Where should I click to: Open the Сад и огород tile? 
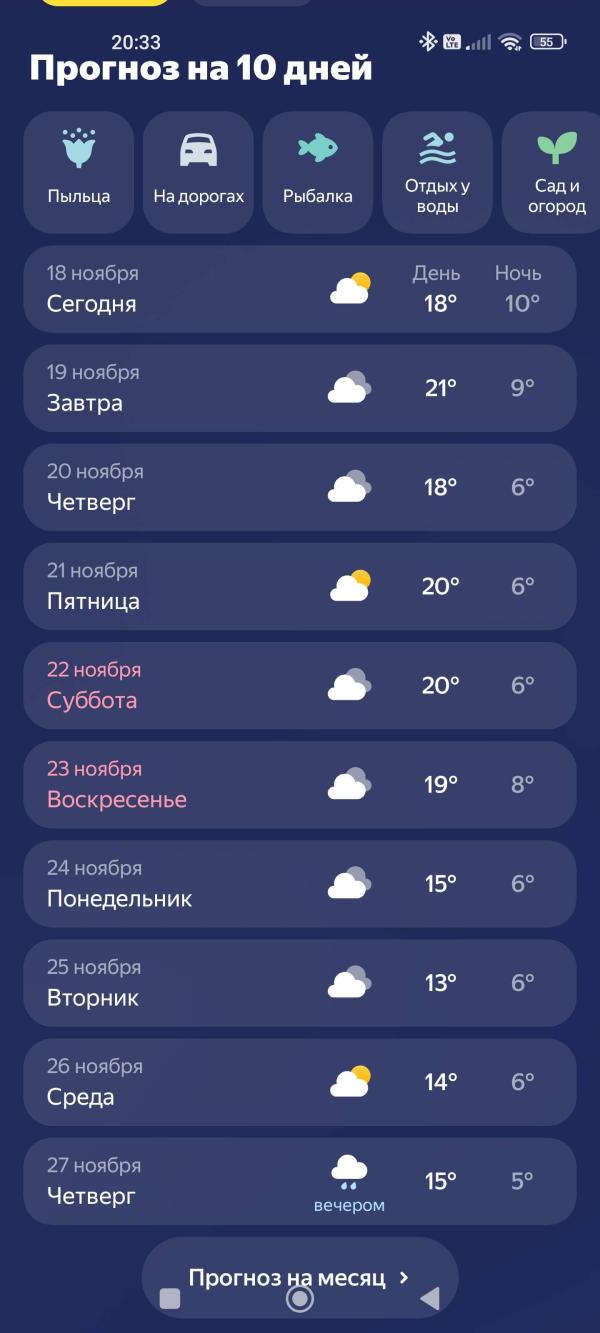click(x=553, y=172)
